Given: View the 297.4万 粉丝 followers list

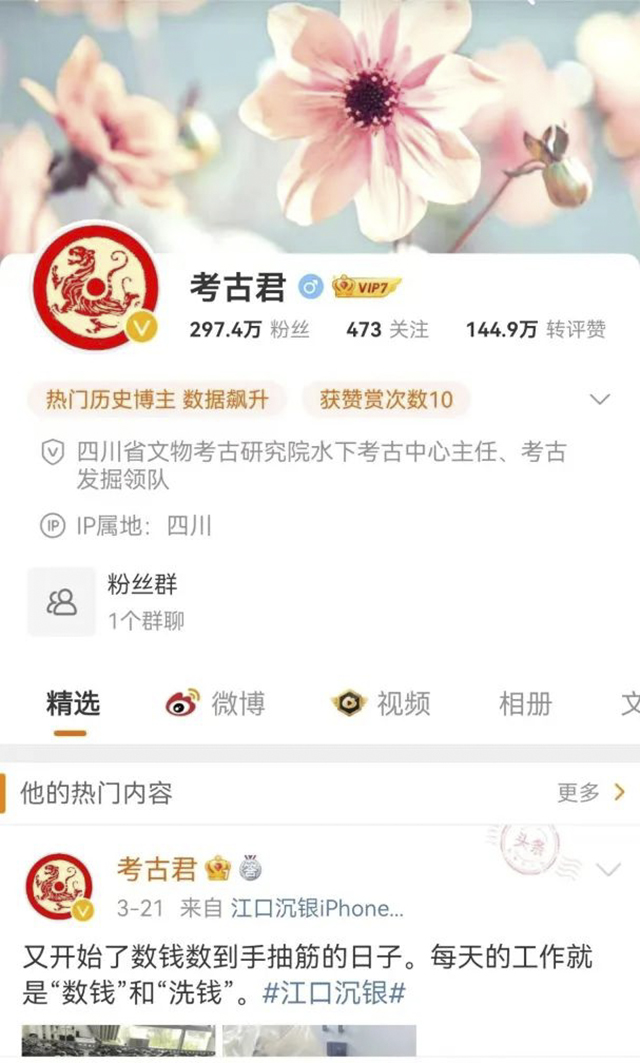Looking at the screenshot, I should tap(249, 329).
